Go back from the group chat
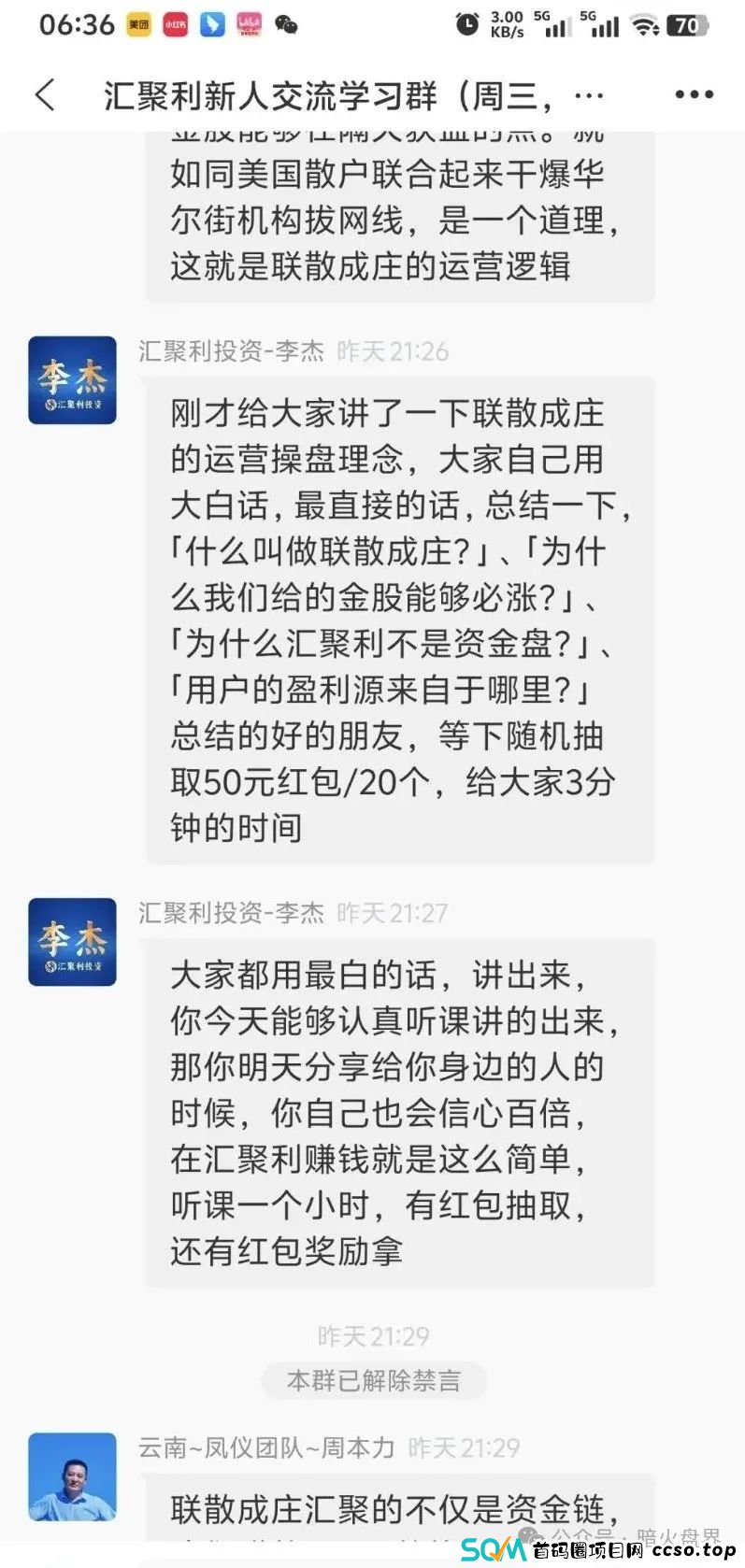Viewport: 745px width, 1568px height. 45,94
